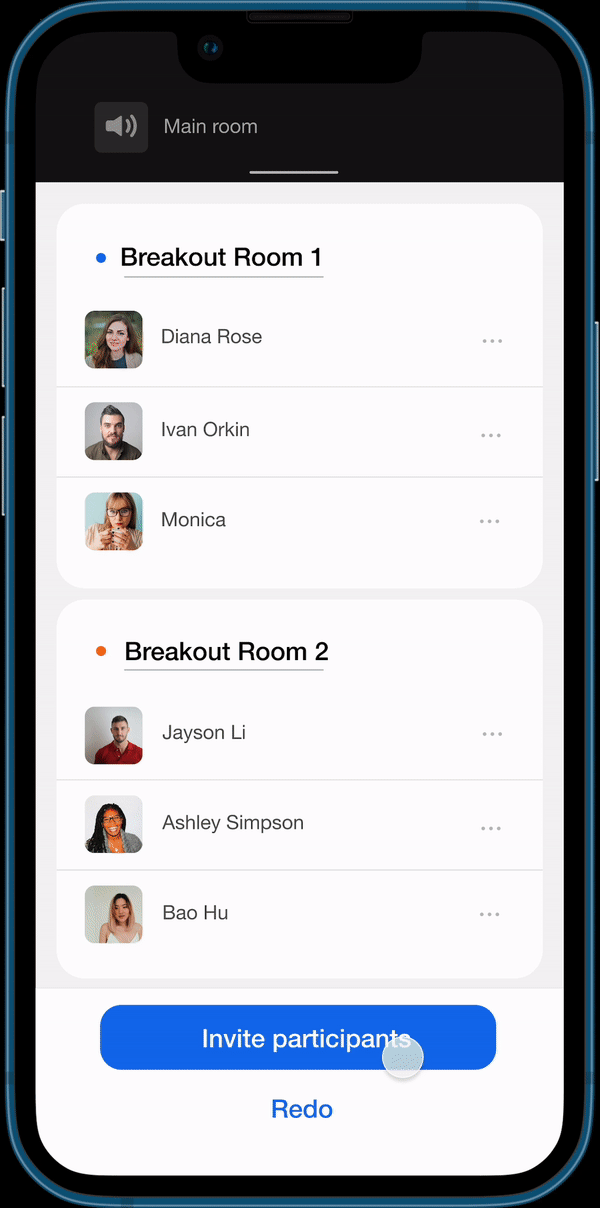Open the more menu for Monica
600x1208 pixels.
pyautogui.click(x=489, y=521)
